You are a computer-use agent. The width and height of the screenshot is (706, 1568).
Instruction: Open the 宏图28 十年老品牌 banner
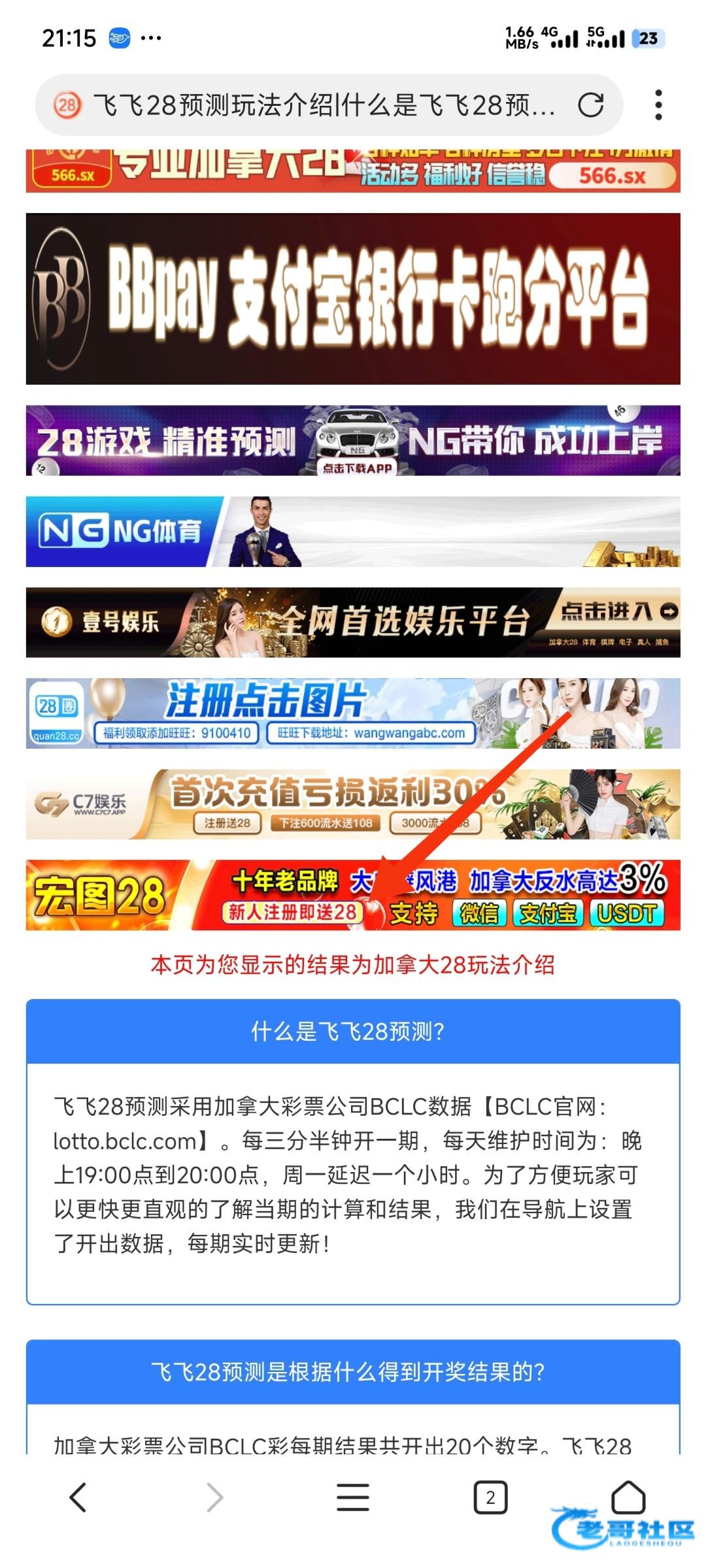tap(353, 894)
